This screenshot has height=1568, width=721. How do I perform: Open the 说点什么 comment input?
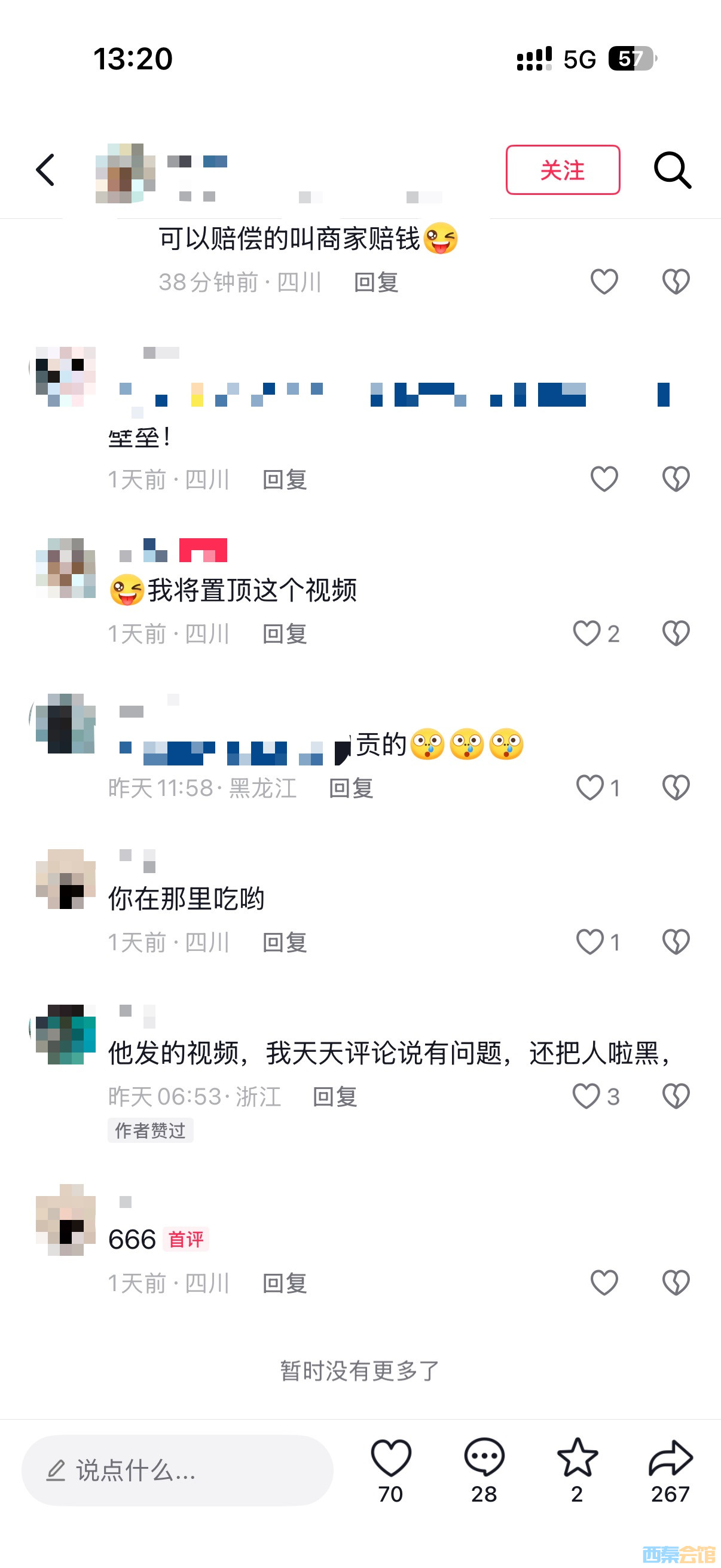pyautogui.click(x=176, y=1471)
